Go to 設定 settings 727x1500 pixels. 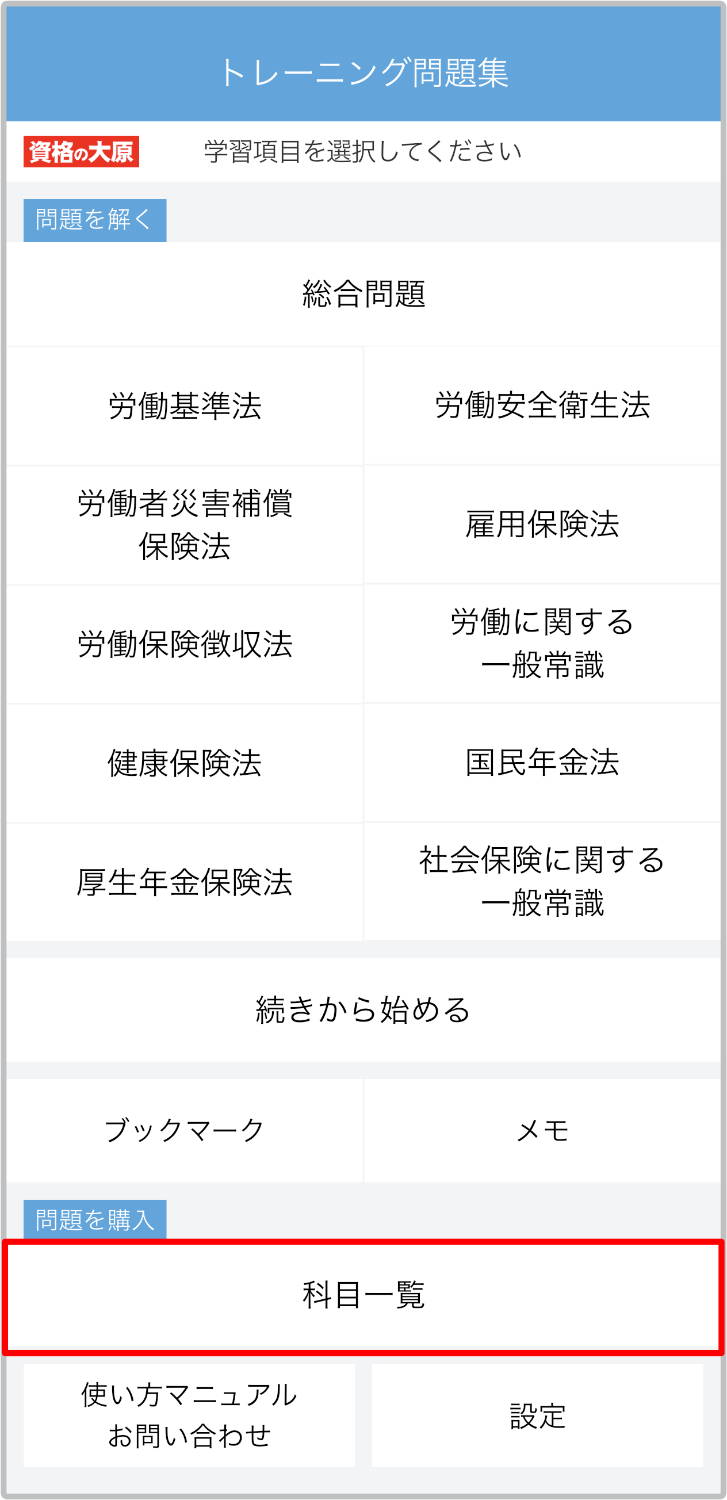(537, 1415)
